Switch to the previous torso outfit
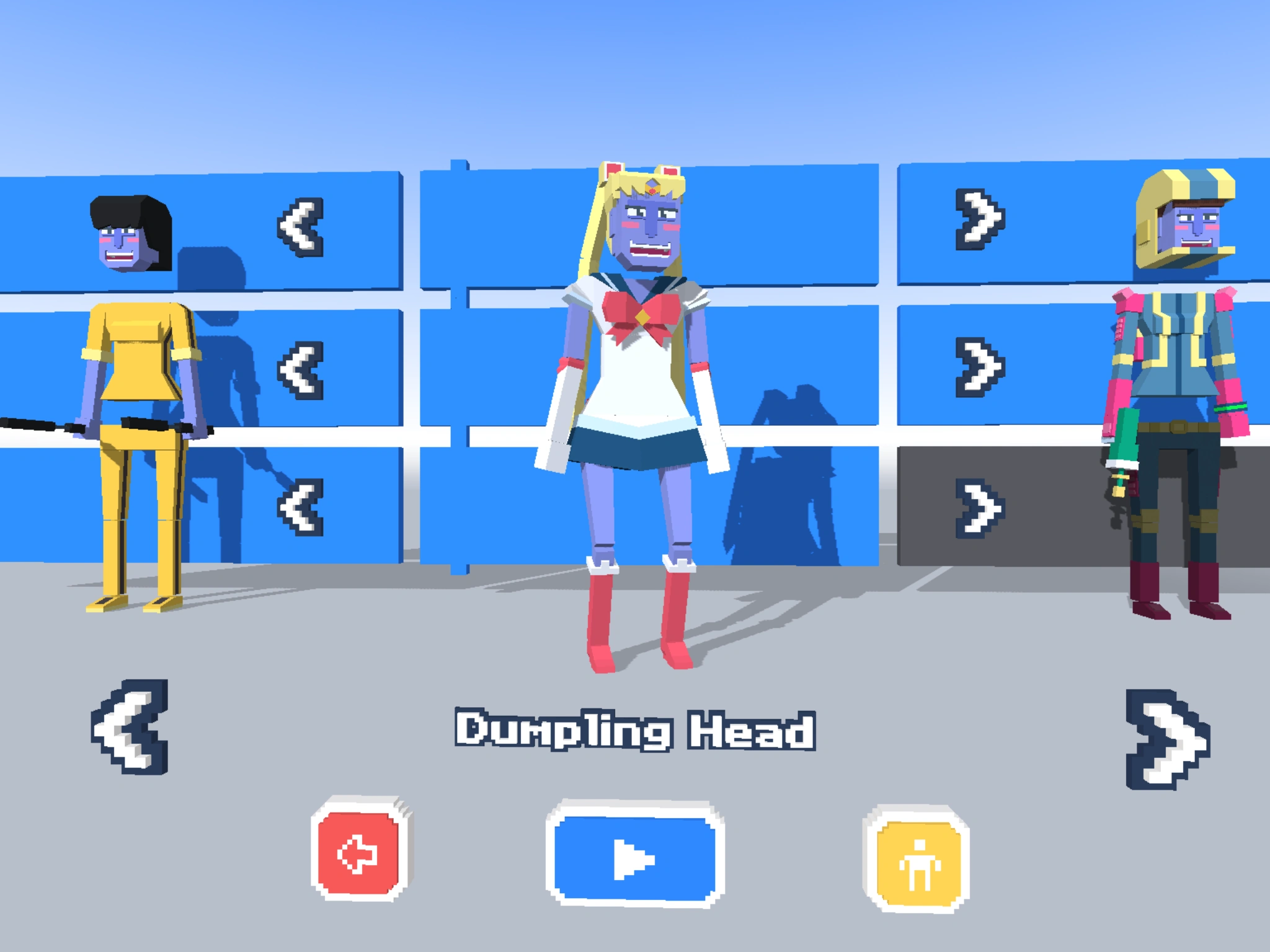Screen dimensions: 1270x952 pos(301,369)
